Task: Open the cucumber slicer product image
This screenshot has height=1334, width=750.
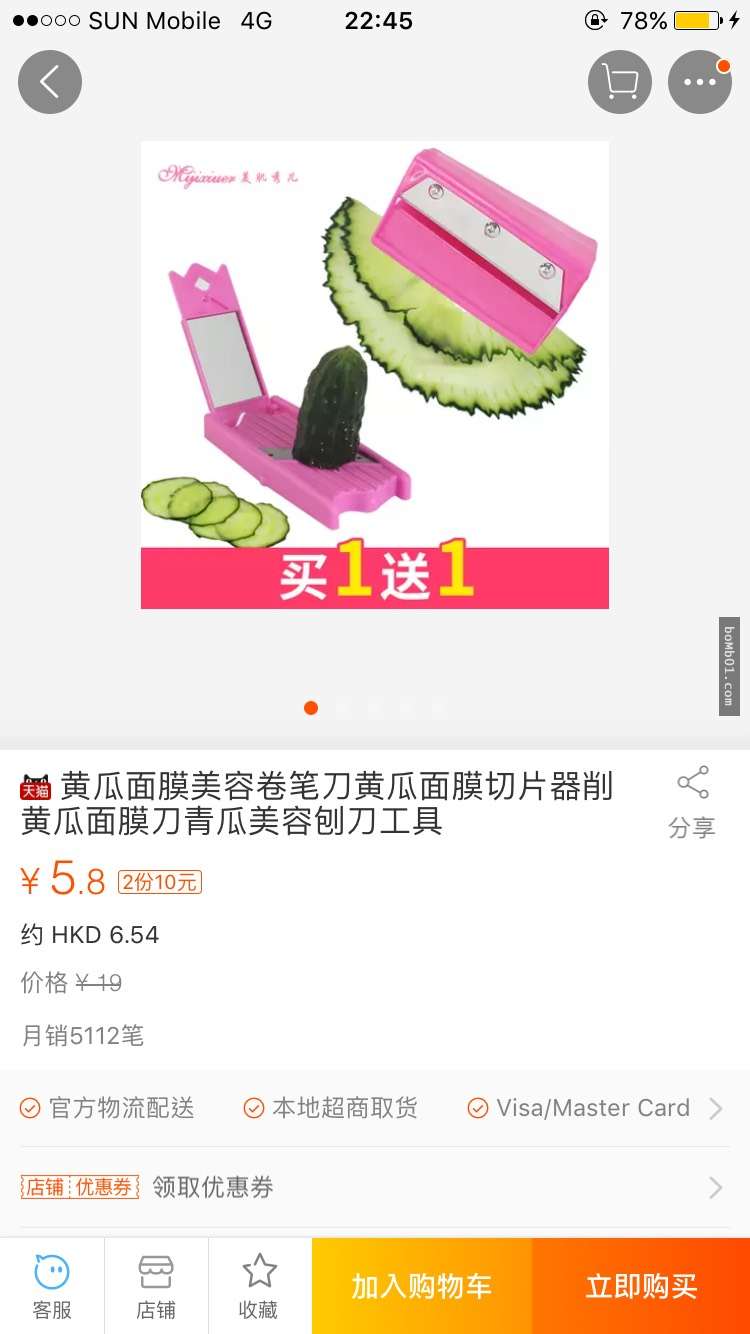Action: point(375,375)
